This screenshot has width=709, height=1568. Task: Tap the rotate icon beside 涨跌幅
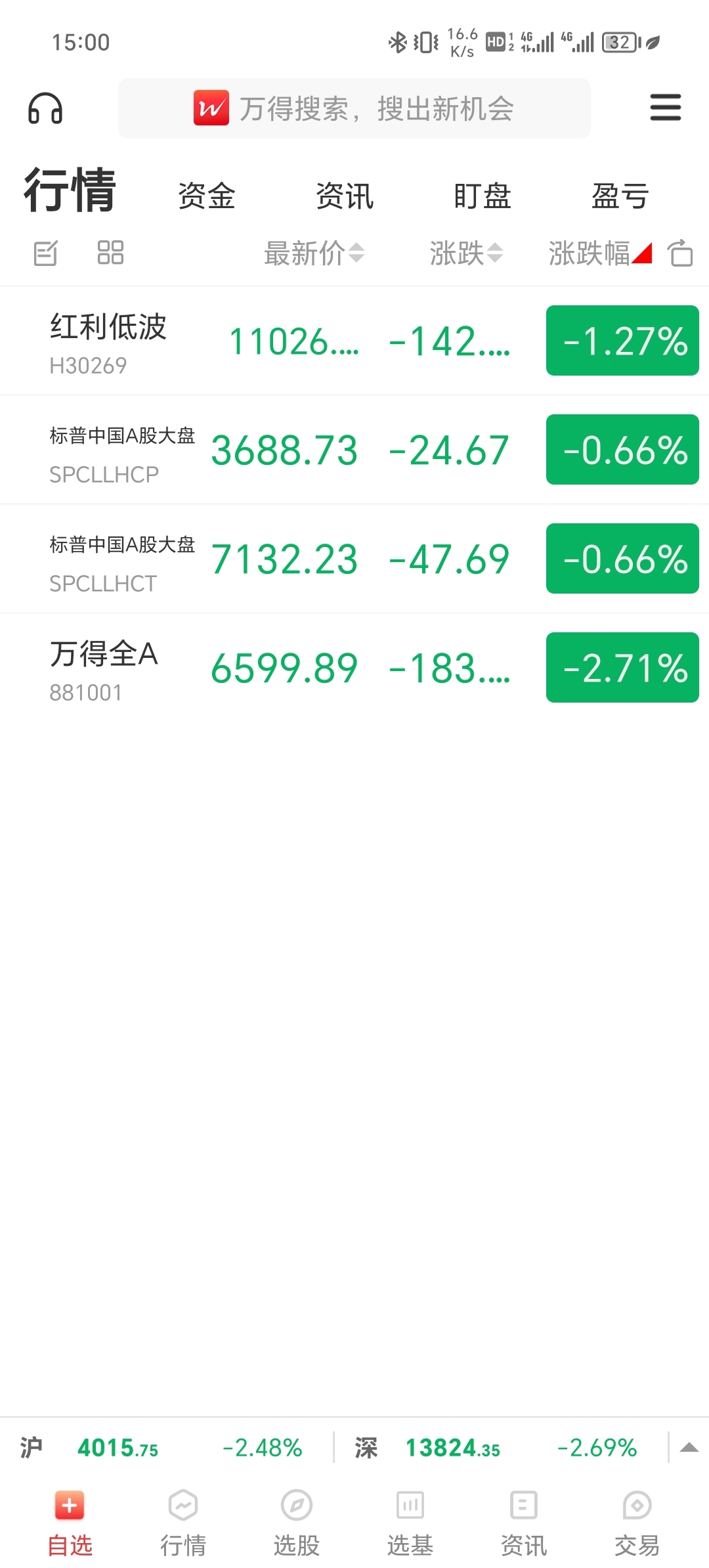[x=680, y=253]
